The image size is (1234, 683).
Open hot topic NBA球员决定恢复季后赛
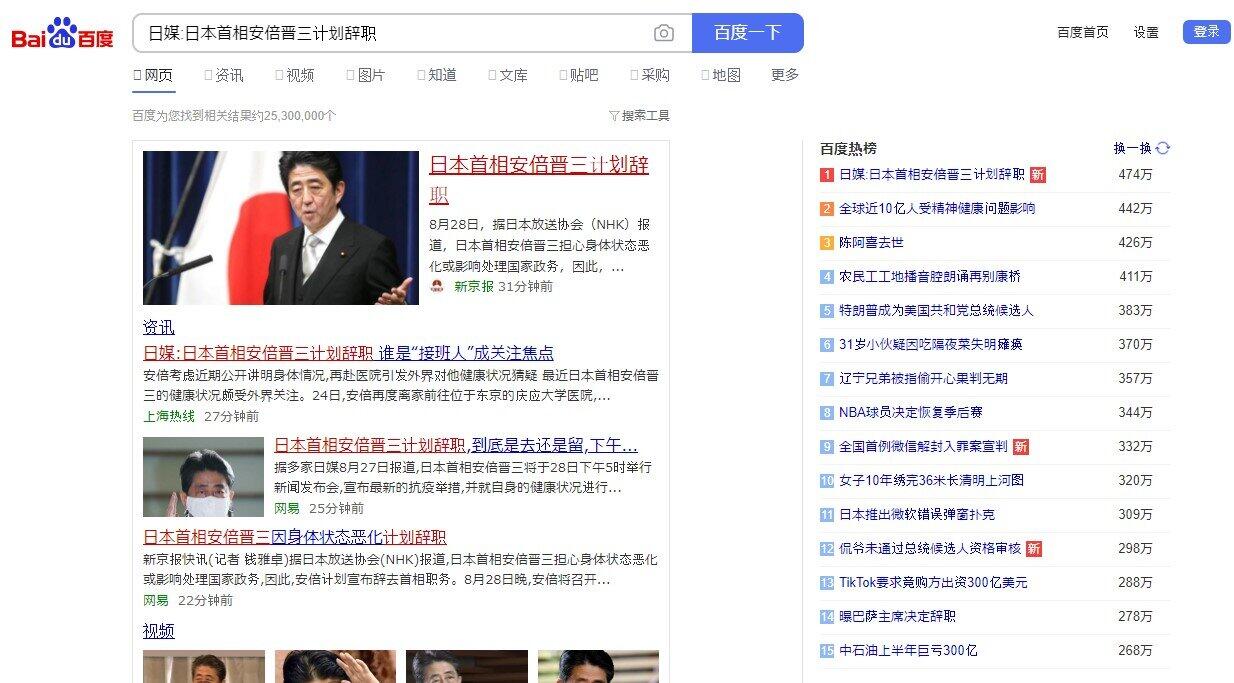910,412
